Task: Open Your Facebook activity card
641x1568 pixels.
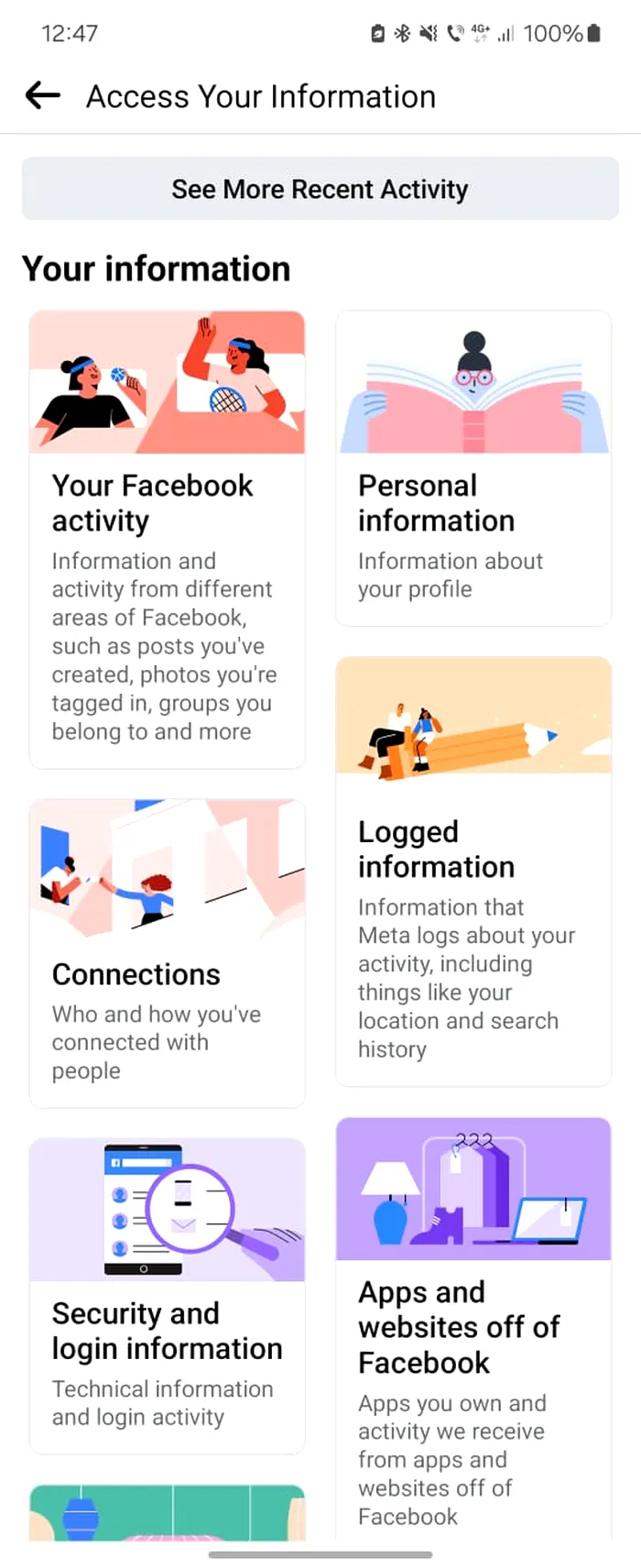Action: click(x=167, y=539)
